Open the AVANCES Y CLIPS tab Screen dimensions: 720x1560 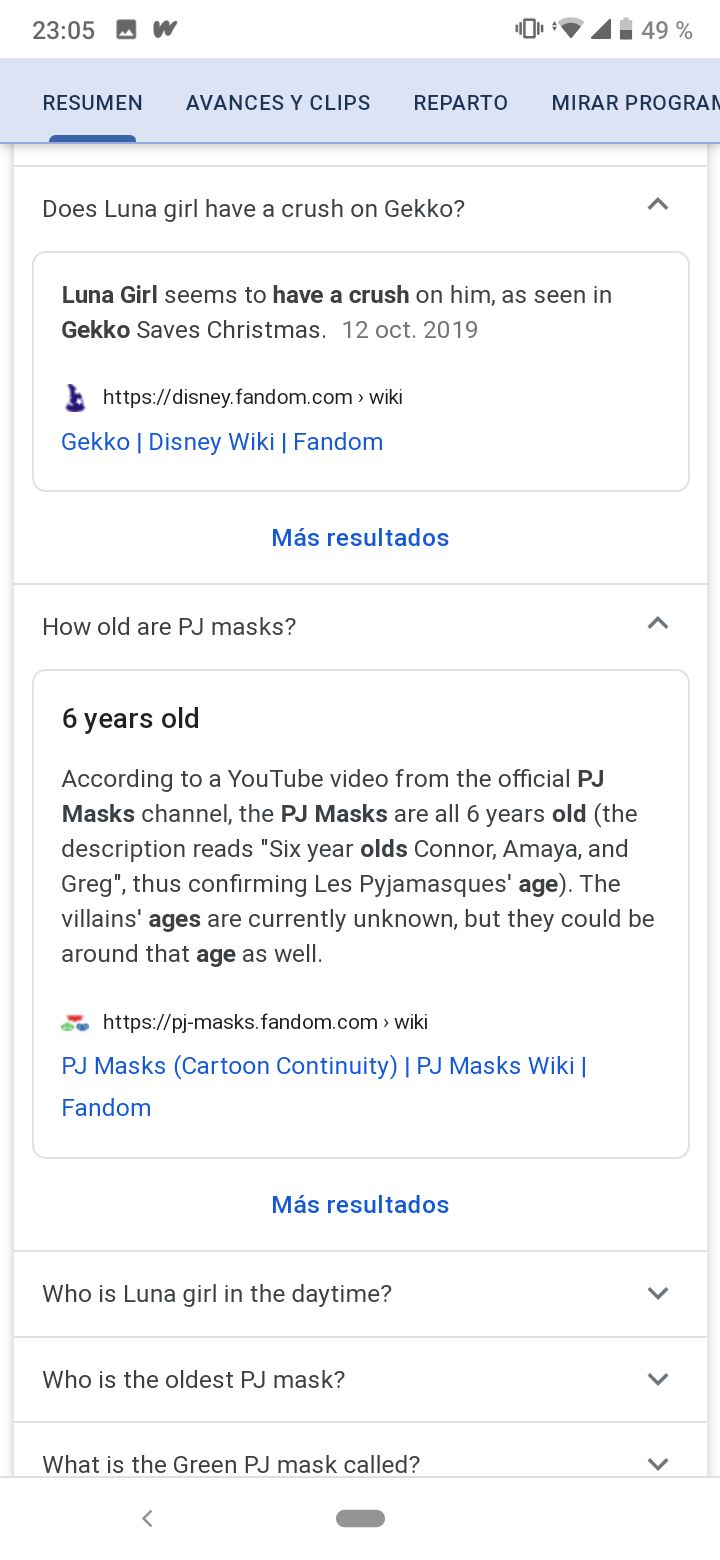278,103
